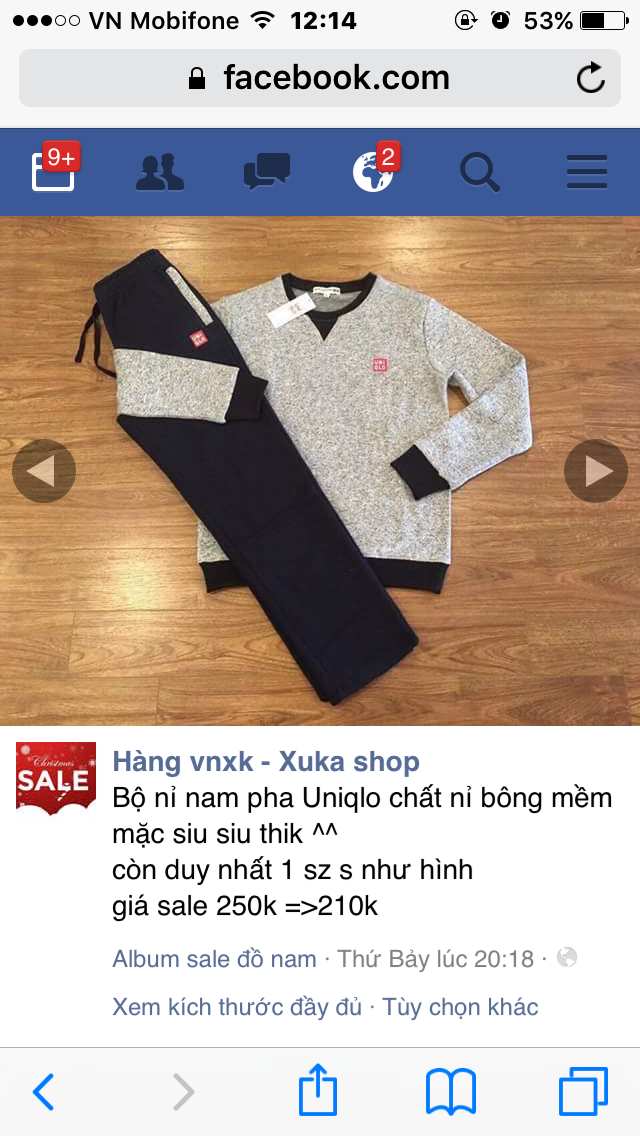Show open Safari tabs
Viewport: 640px width, 1136px height.
pyautogui.click(x=583, y=1092)
